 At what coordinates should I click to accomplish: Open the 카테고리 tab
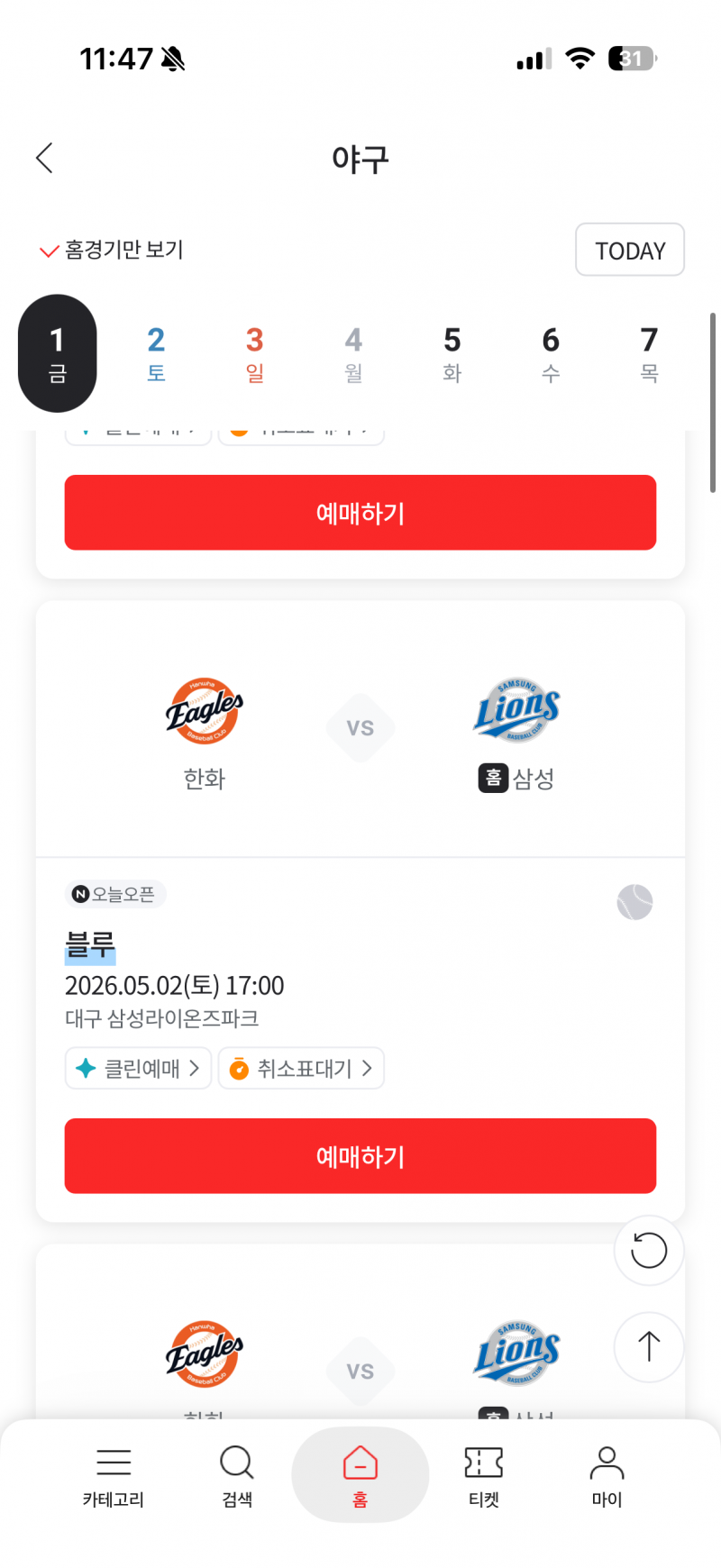(x=114, y=1476)
